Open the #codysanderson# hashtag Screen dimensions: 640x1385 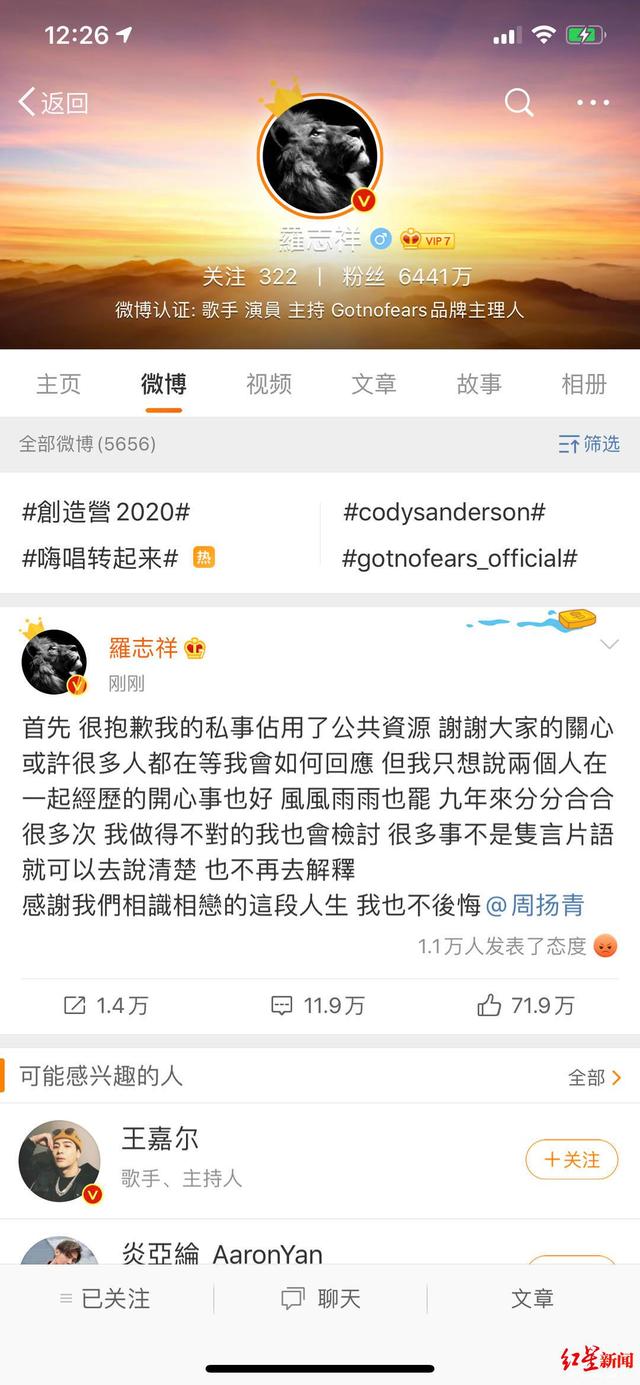[x=444, y=513]
